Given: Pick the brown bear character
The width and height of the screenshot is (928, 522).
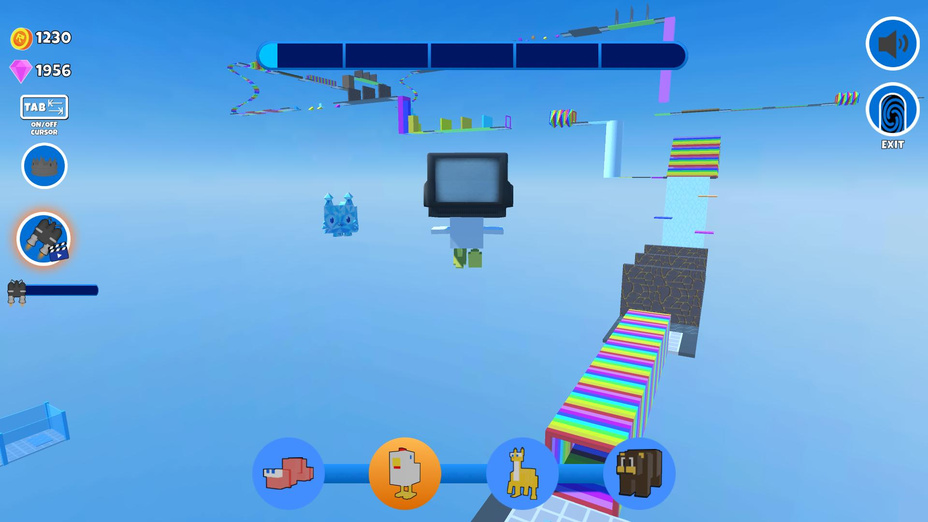Looking at the screenshot, I should tap(639, 473).
